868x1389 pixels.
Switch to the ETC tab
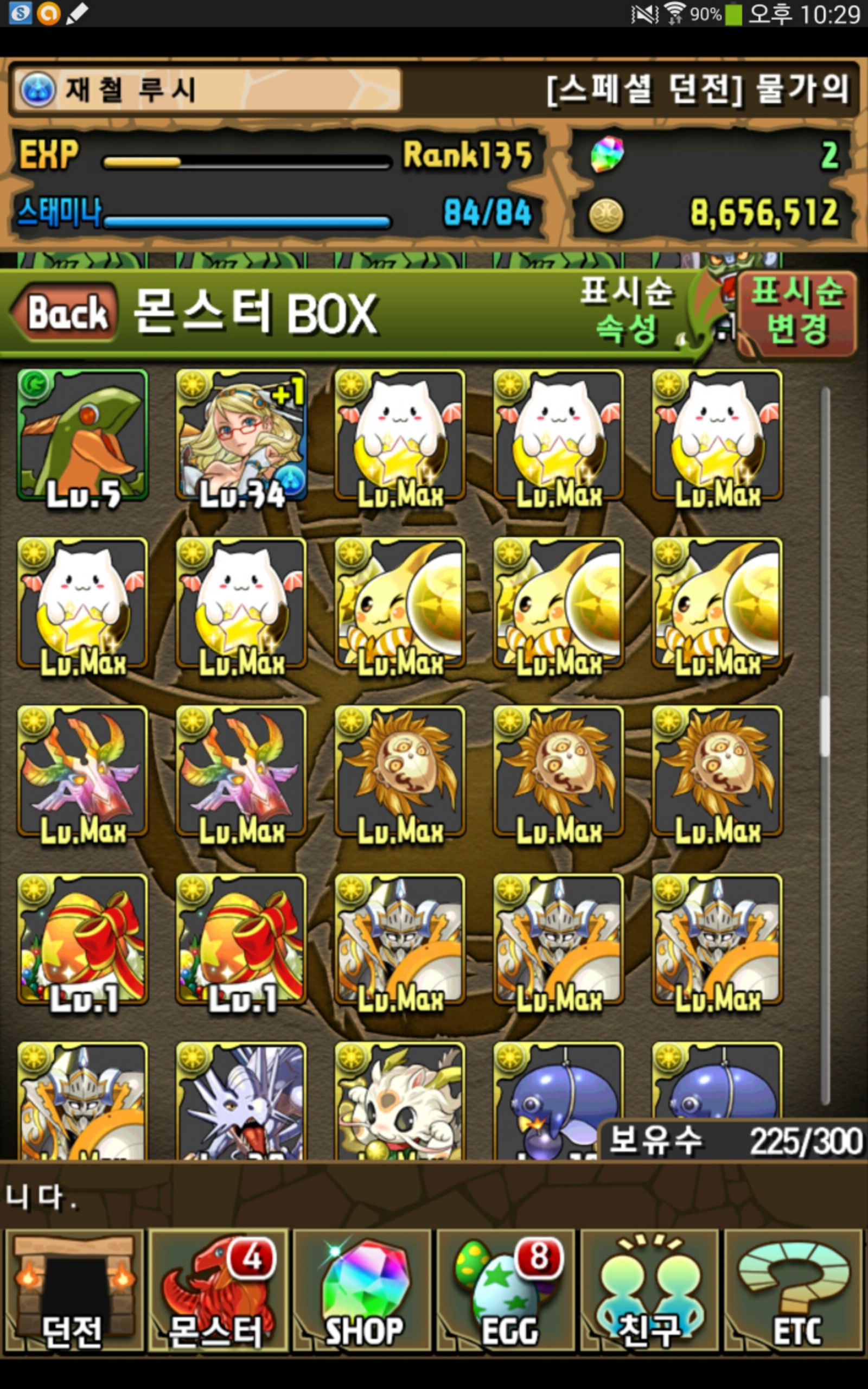pos(795,1291)
